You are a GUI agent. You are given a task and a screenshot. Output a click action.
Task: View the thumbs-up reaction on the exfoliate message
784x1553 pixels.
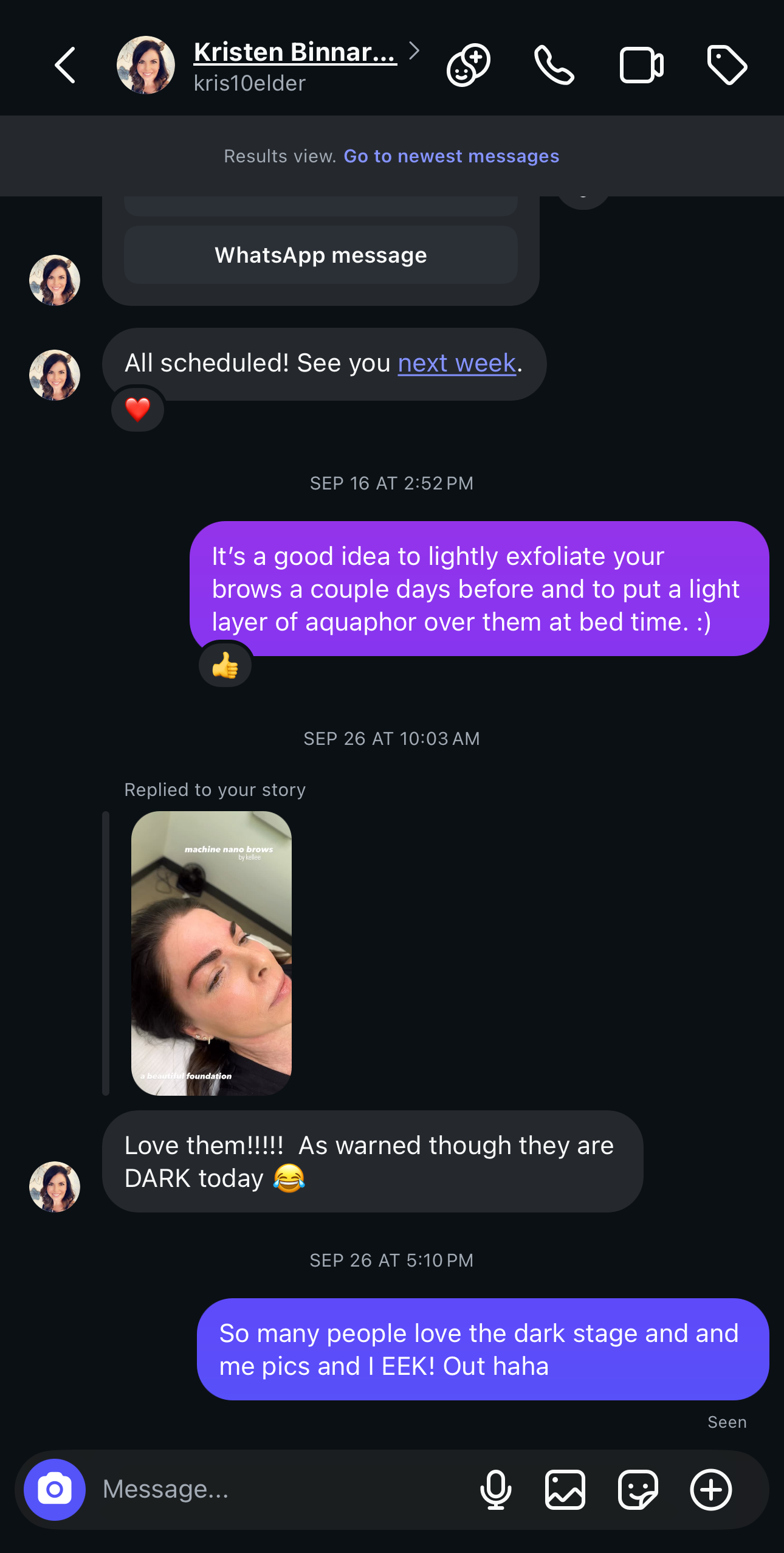[225, 666]
